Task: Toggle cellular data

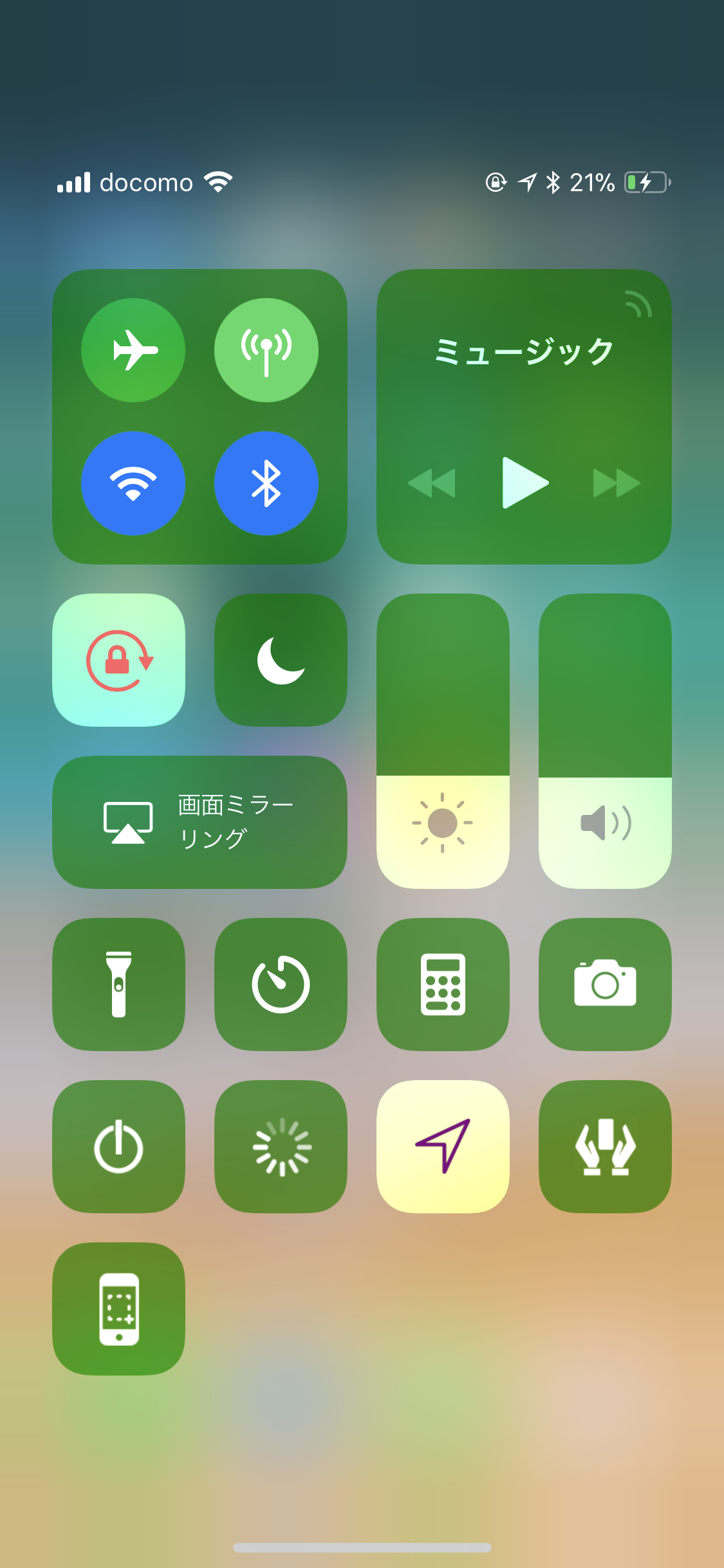Action: (x=266, y=350)
